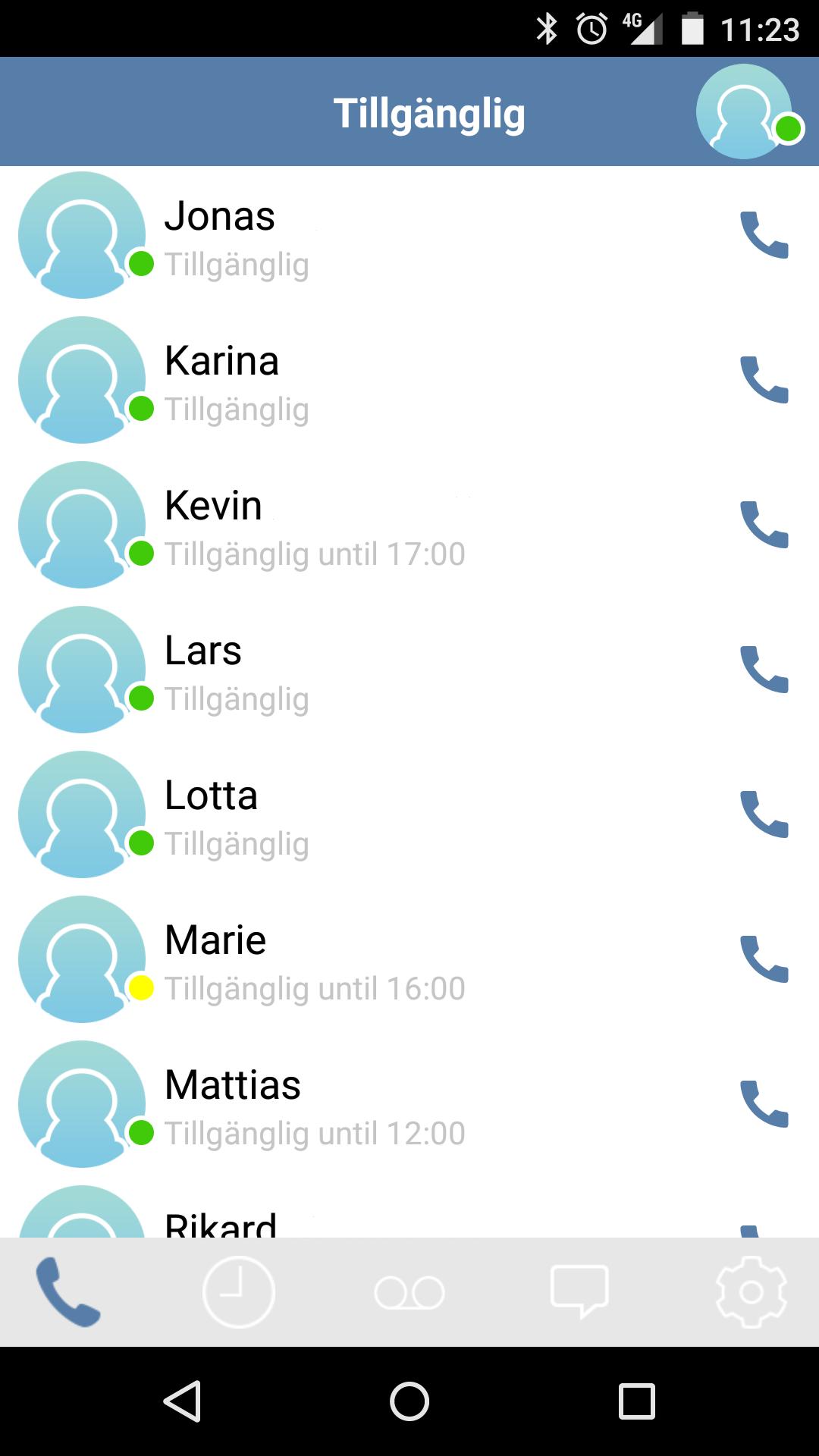Start a call to Lars
This screenshot has height=1456, width=819.
point(764,670)
